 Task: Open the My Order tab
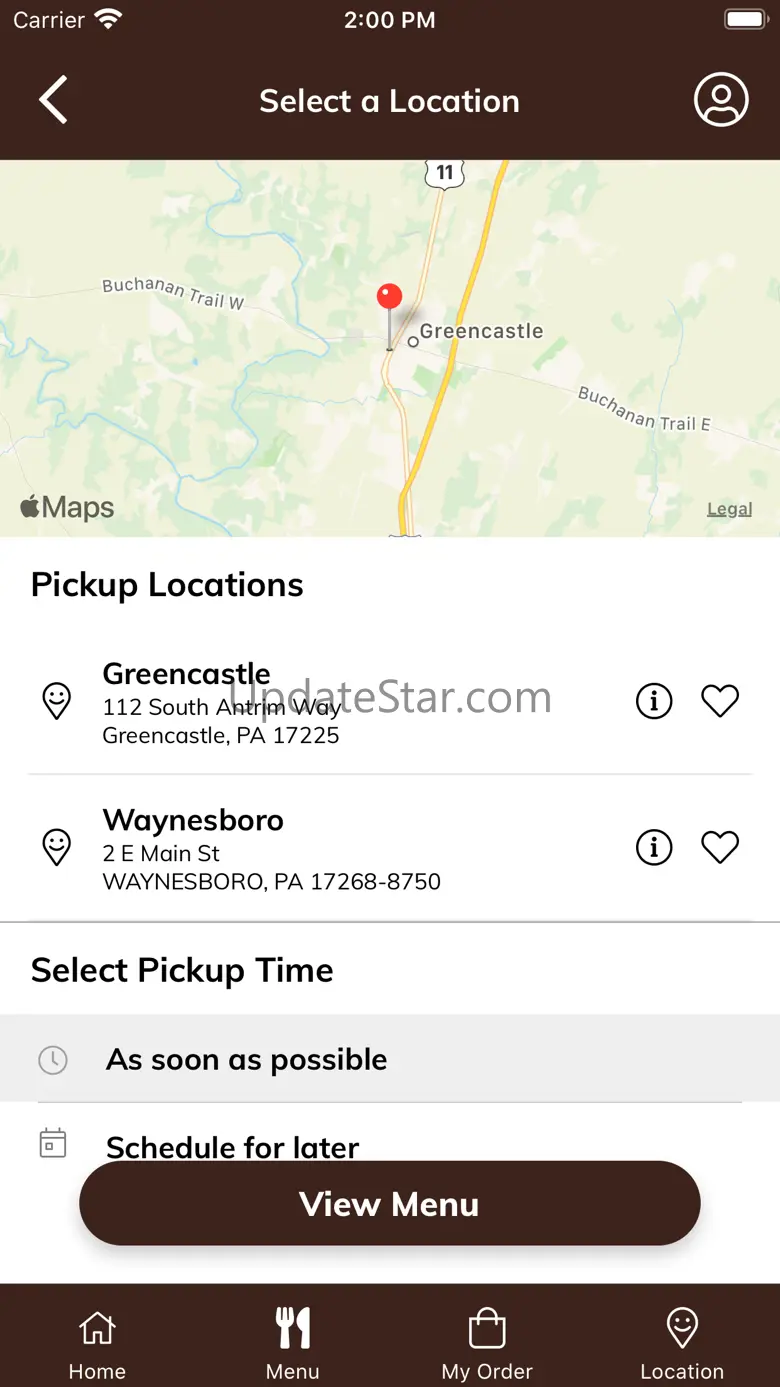click(x=487, y=1343)
